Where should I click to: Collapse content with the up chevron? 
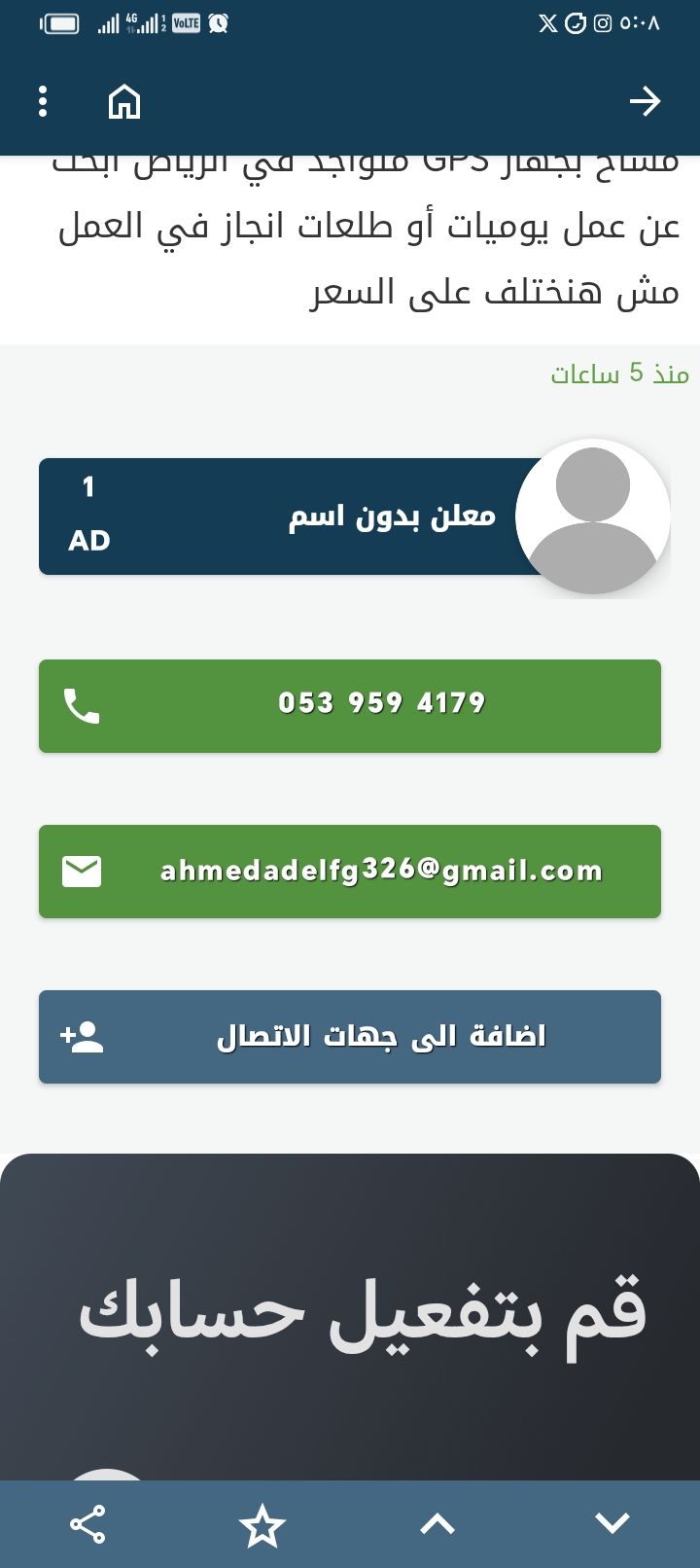pos(439,1524)
